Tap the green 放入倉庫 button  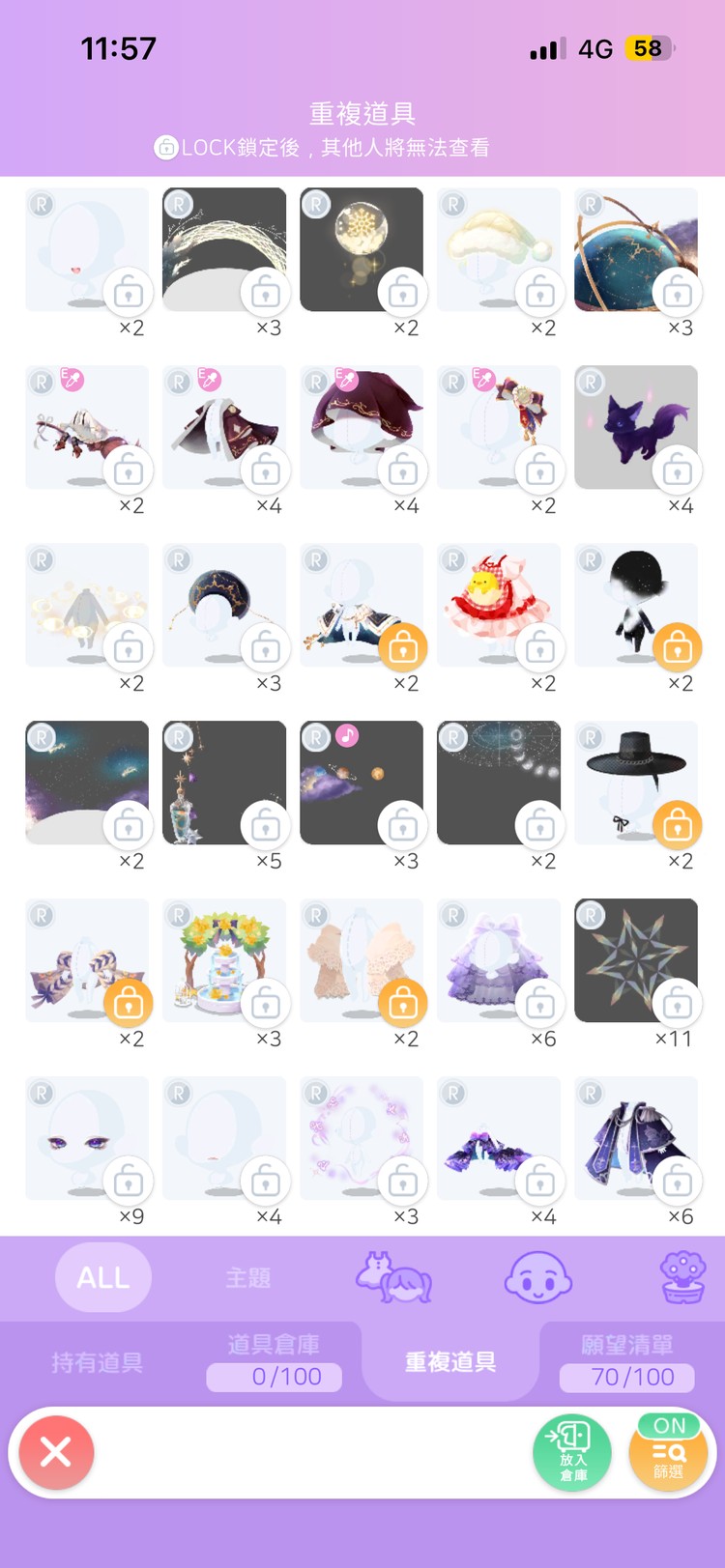(x=572, y=1451)
